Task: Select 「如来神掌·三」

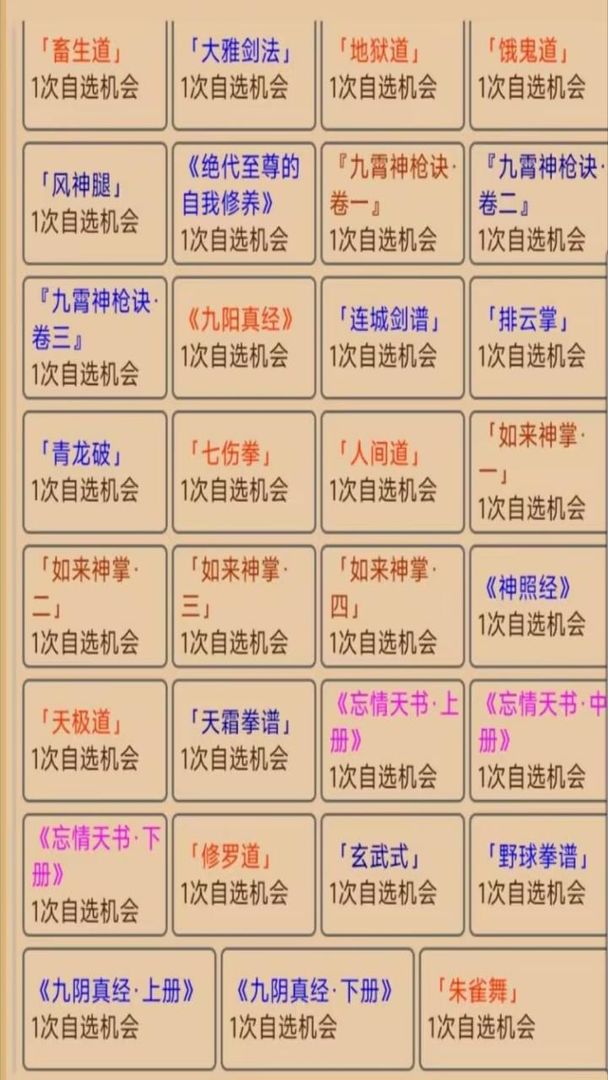Action: click(x=244, y=606)
